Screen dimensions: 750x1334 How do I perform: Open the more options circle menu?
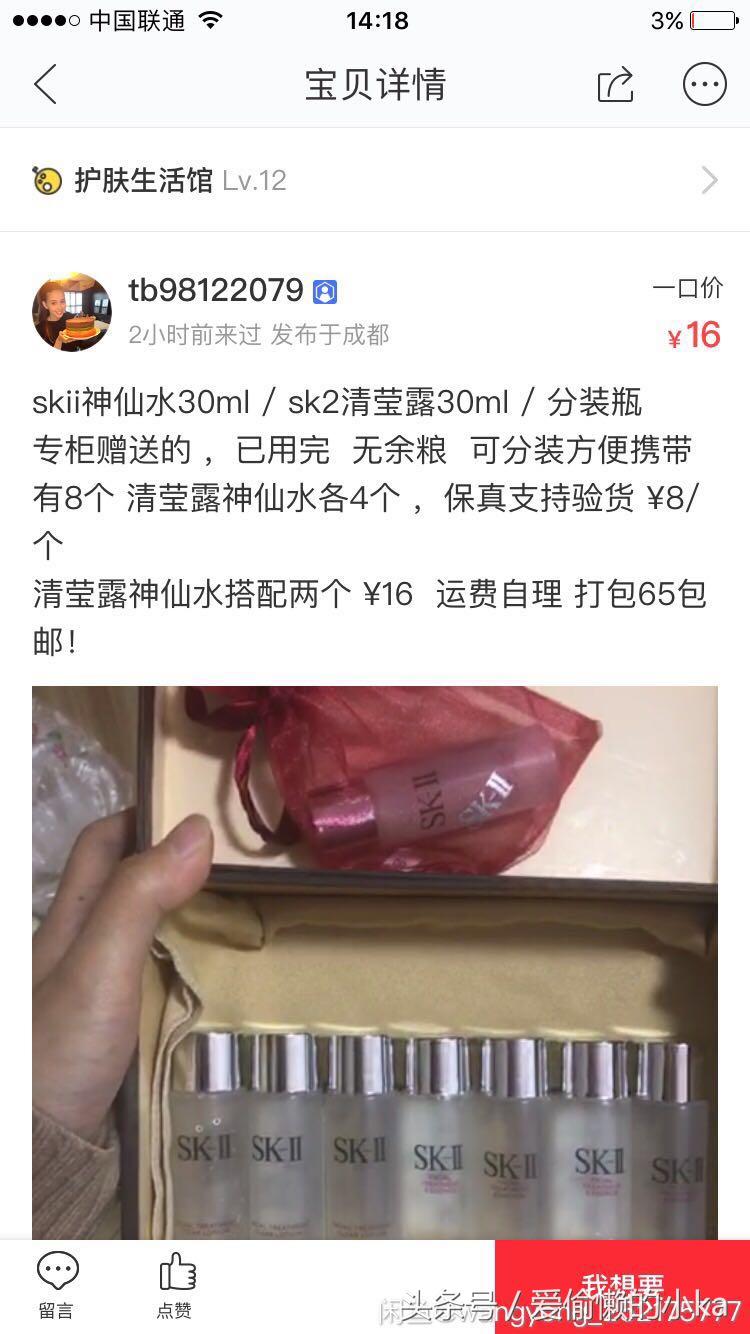tap(706, 86)
